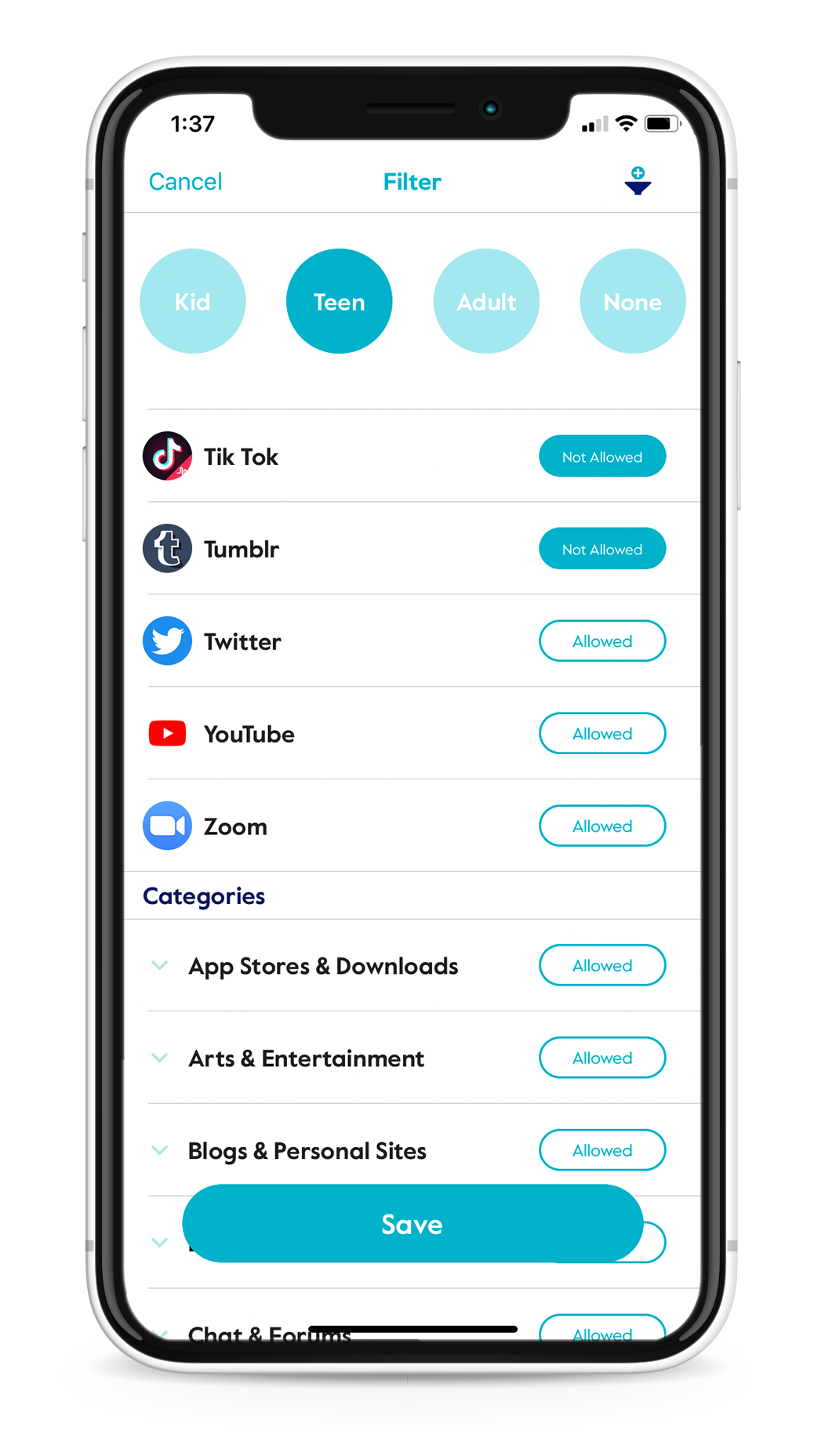Toggle Zoom Allowed setting

tap(601, 826)
